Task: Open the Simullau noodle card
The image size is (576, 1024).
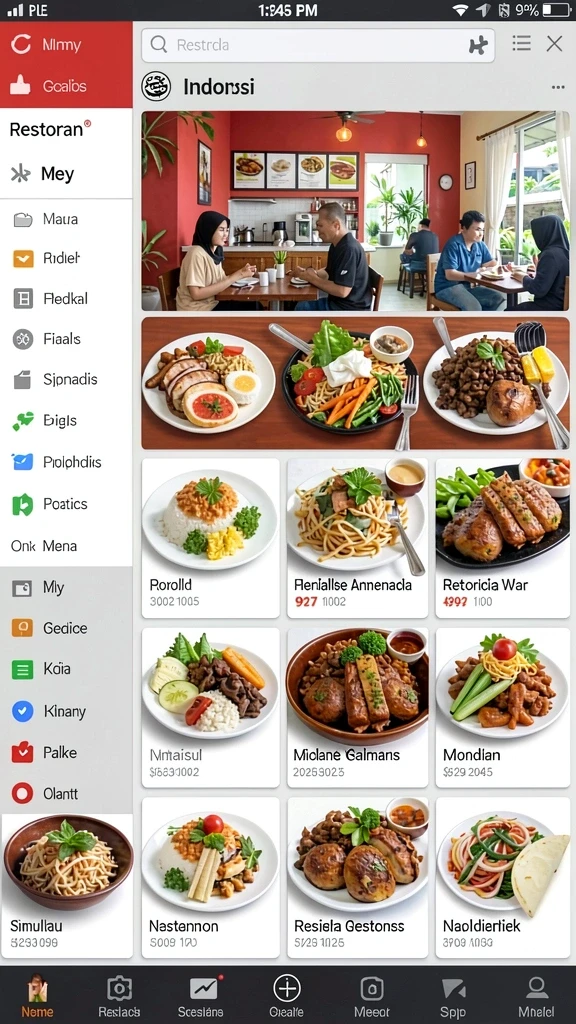Action: click(67, 886)
